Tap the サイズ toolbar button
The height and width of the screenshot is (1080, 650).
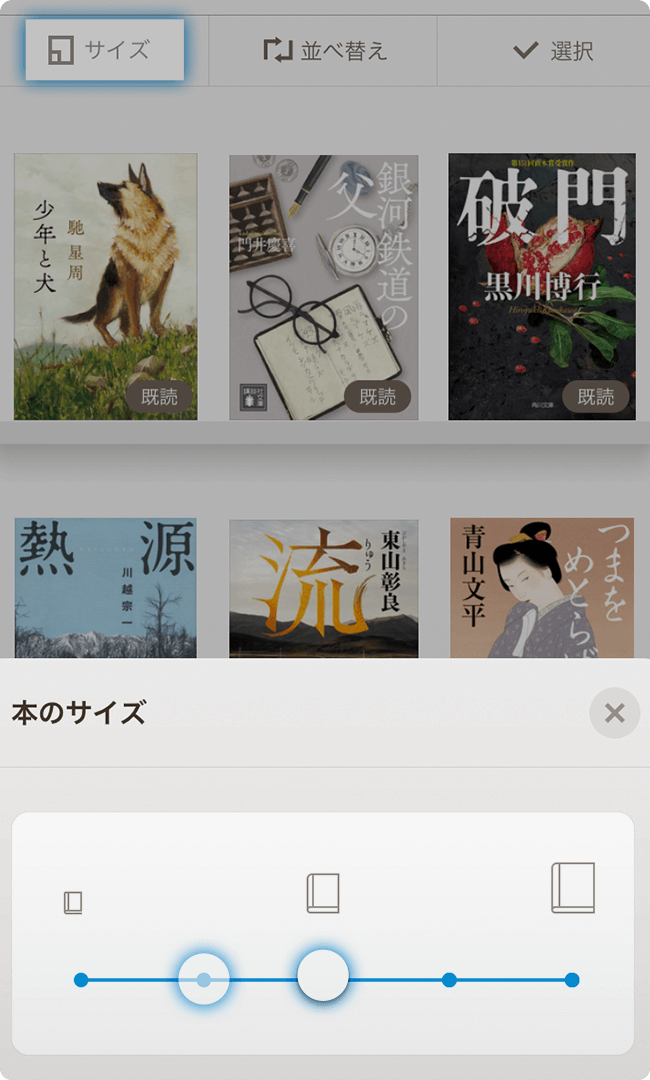click(104, 50)
